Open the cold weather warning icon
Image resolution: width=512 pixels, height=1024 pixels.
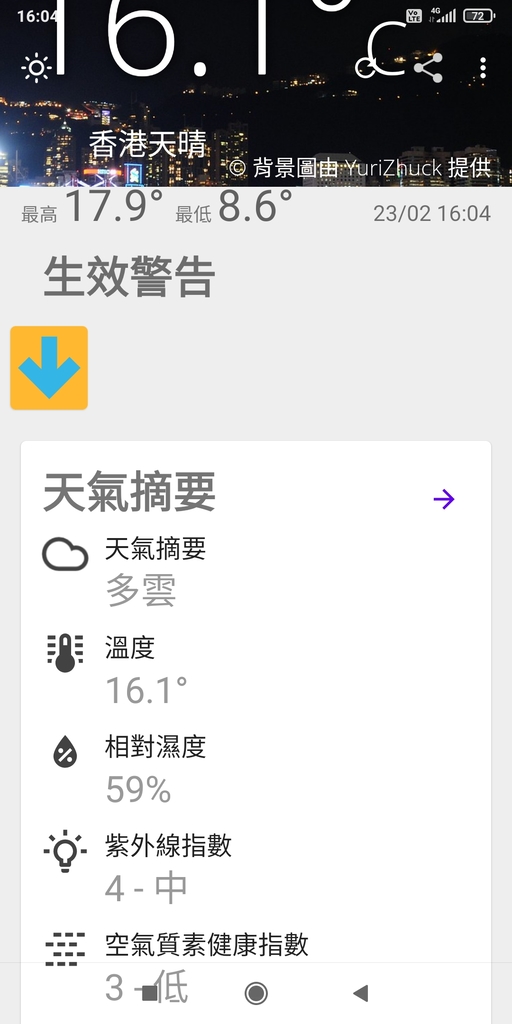[49, 368]
